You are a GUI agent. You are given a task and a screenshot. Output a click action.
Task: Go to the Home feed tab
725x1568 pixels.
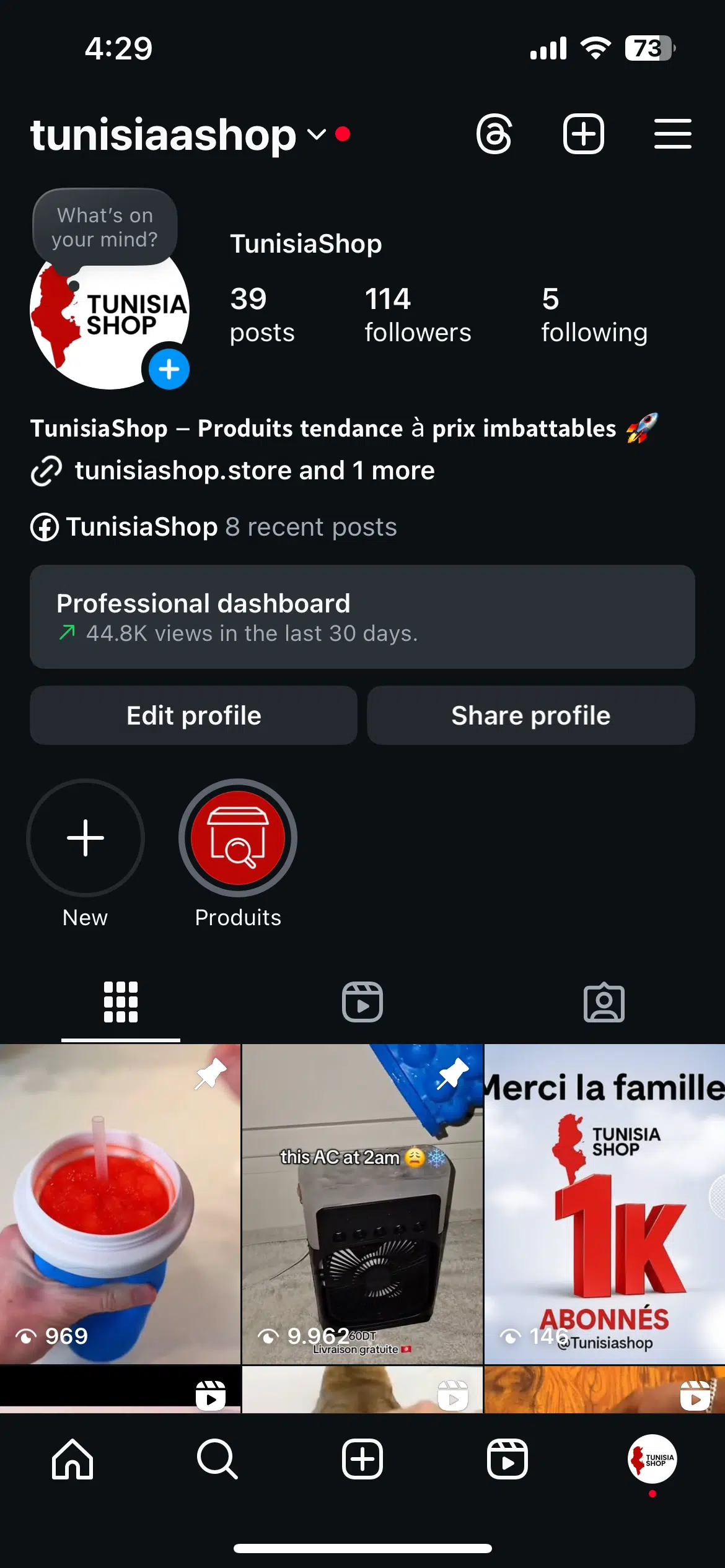(72, 1459)
